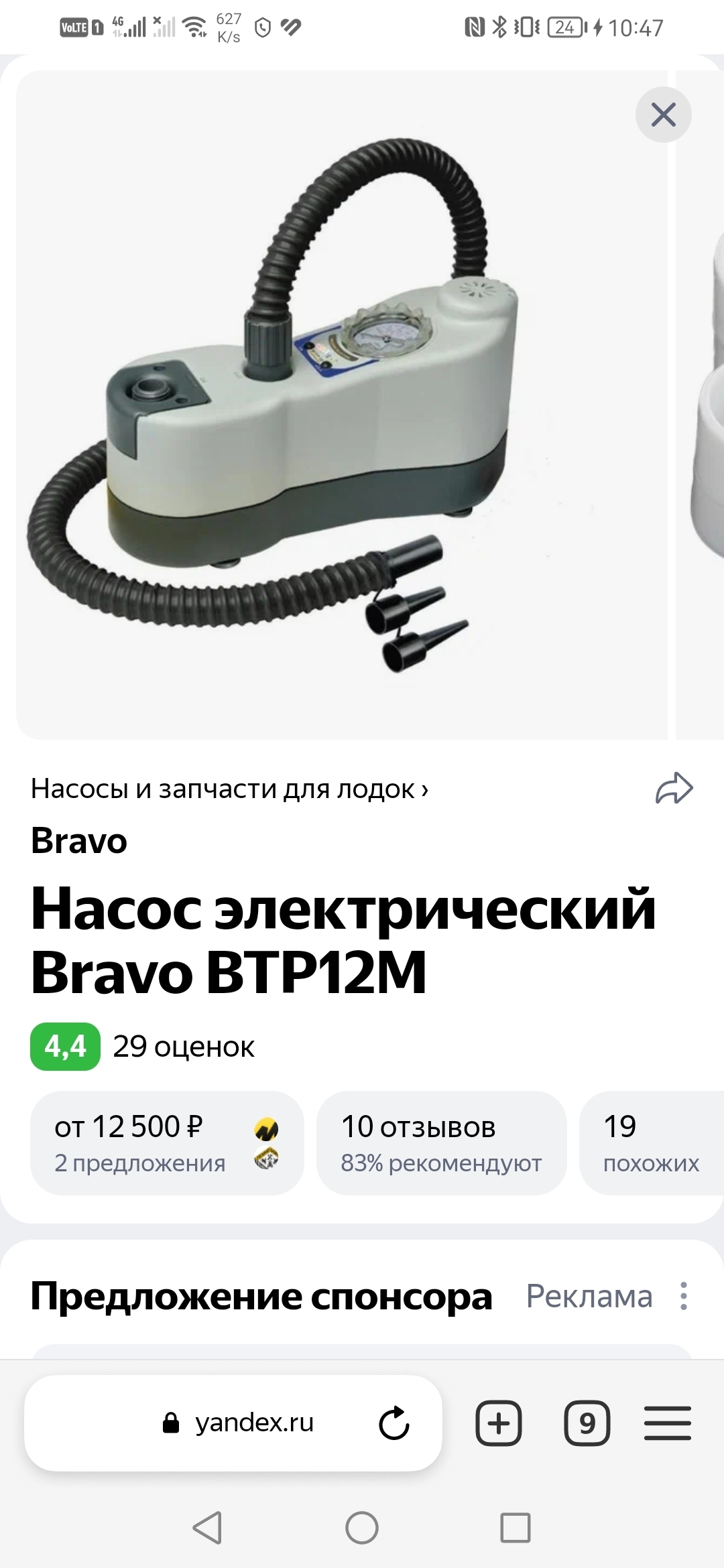Go back with the system back button
Screen dimensions: 724x1568
[207, 1528]
